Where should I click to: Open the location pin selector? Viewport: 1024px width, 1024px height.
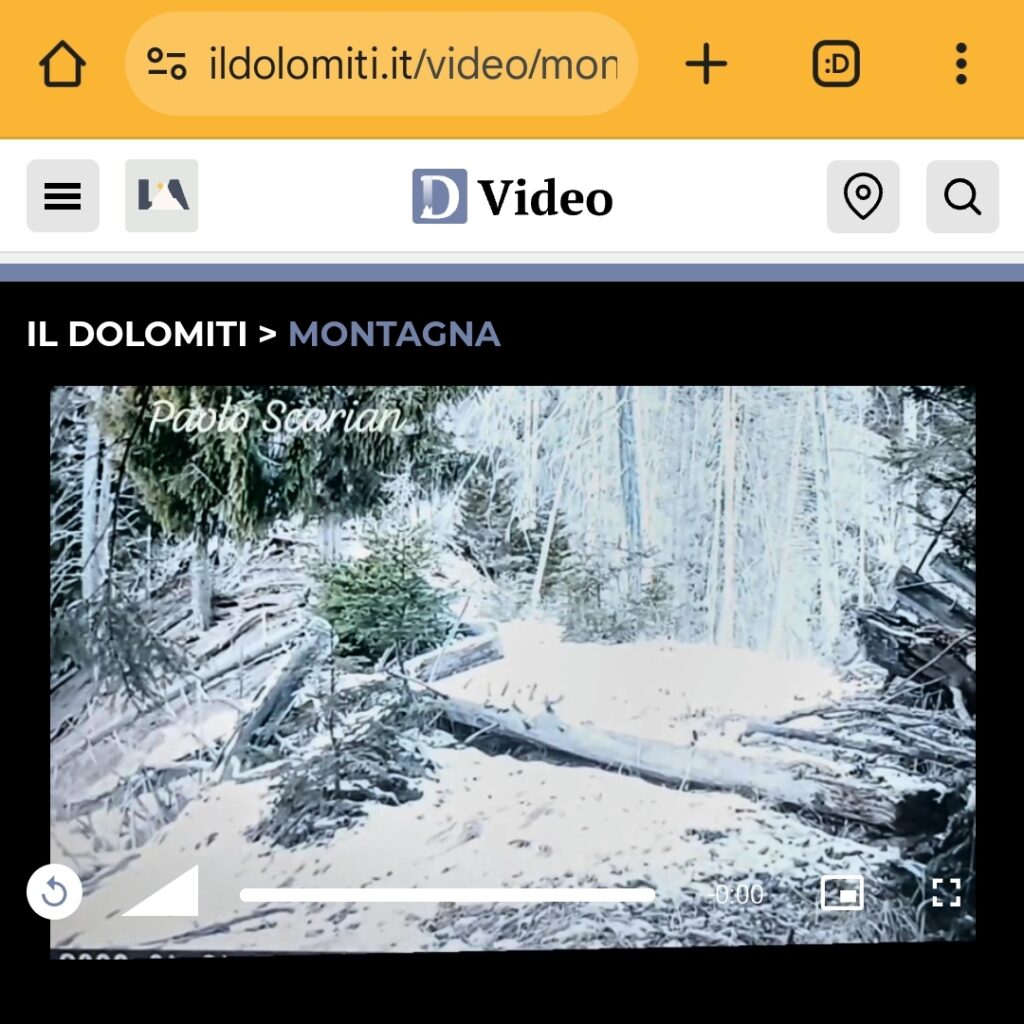(x=863, y=196)
